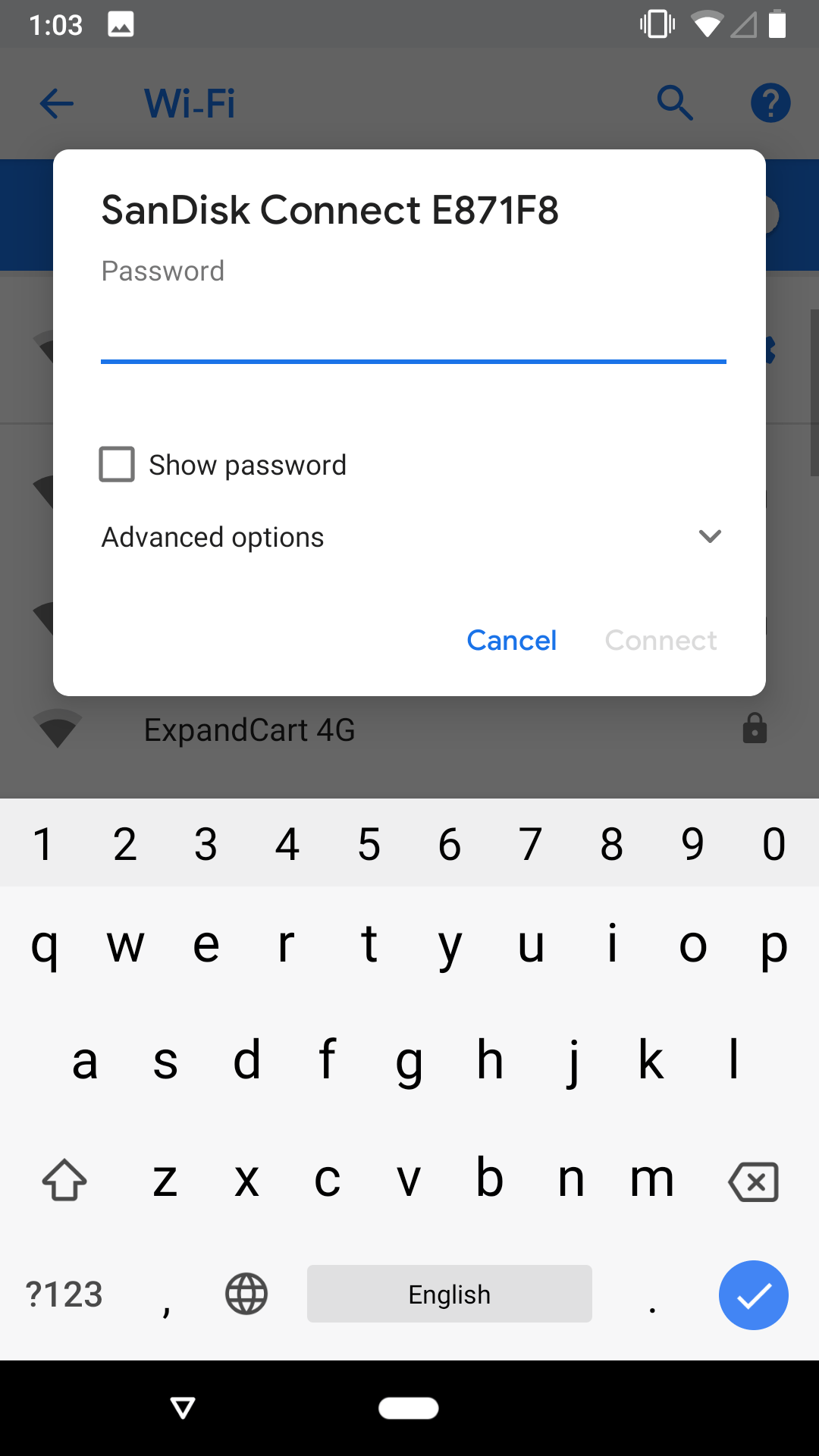819x1456 pixels.
Task: Tap the number 5 key
Action: click(x=369, y=844)
